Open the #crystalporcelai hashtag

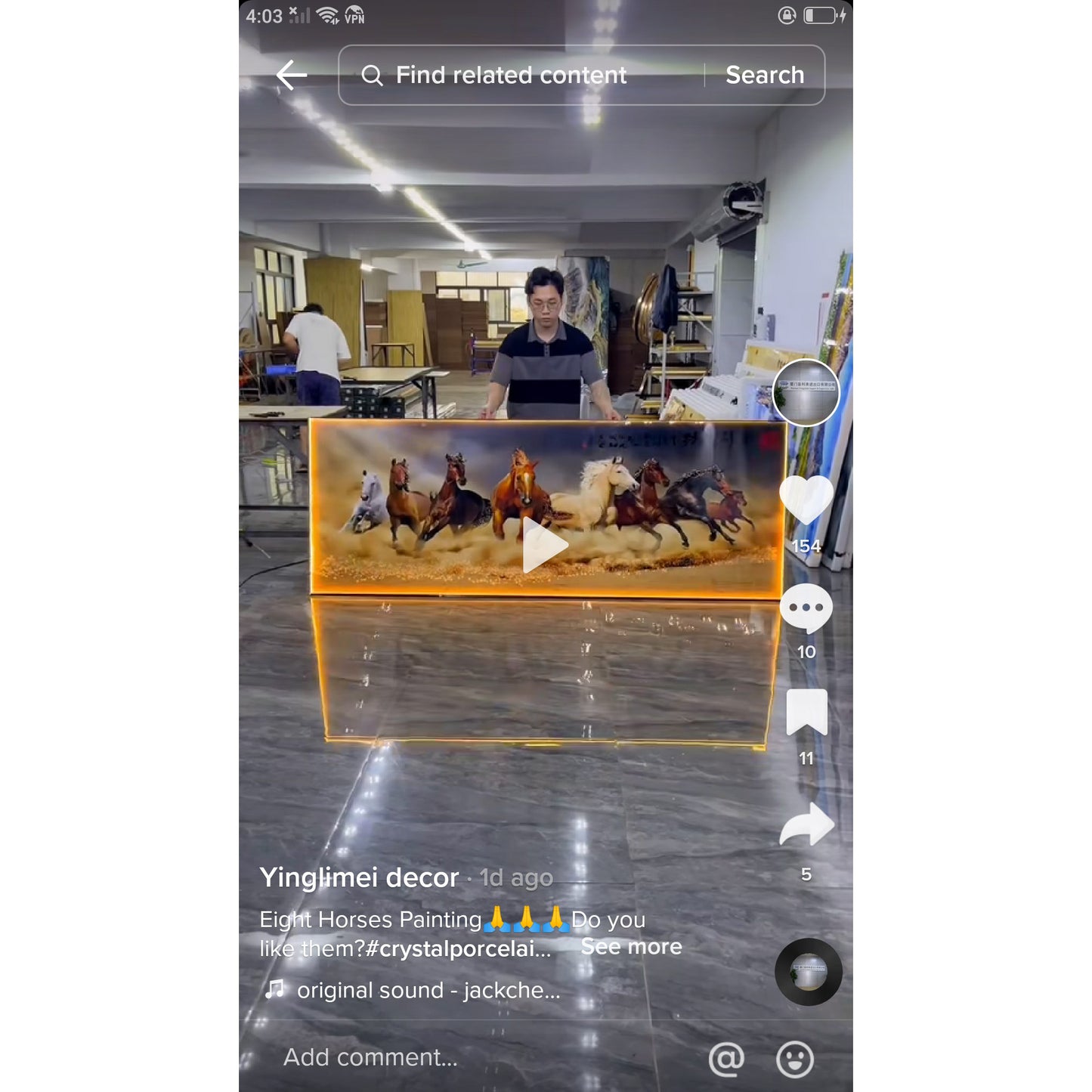click(457, 948)
